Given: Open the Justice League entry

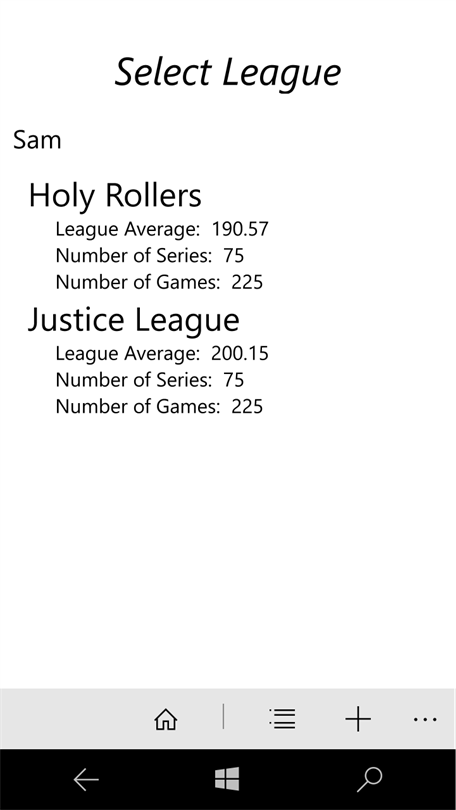Looking at the screenshot, I should coord(134,320).
